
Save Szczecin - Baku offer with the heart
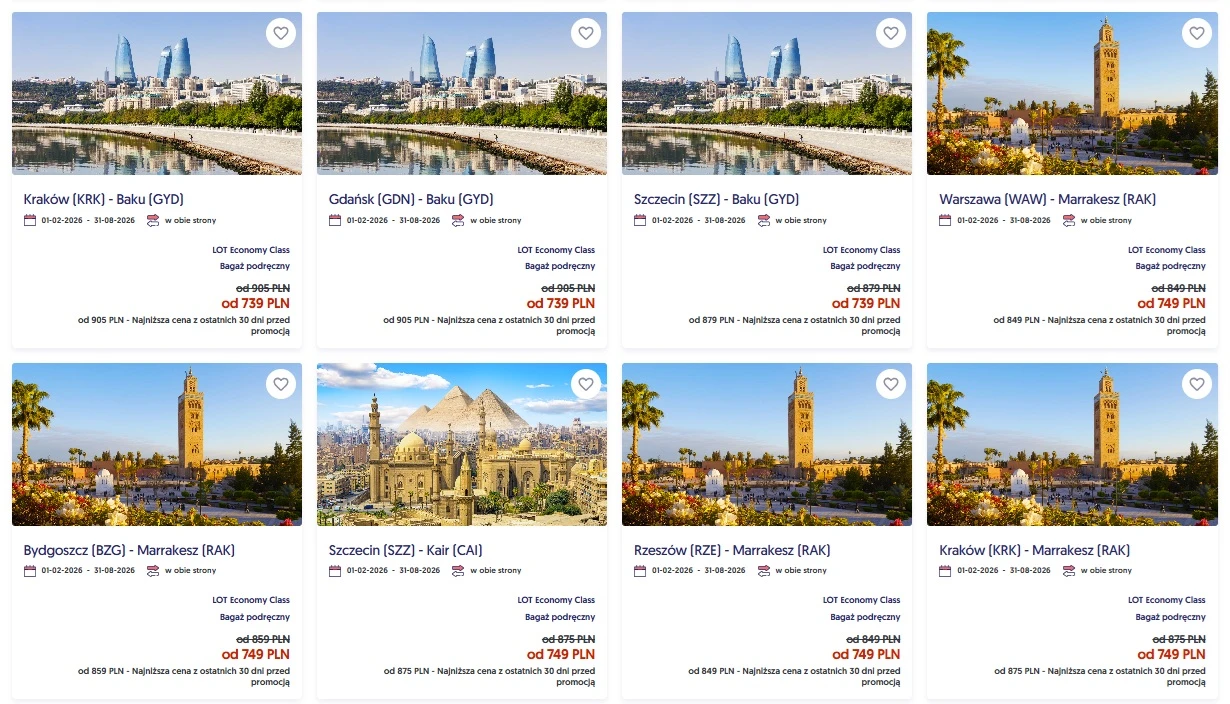(891, 33)
